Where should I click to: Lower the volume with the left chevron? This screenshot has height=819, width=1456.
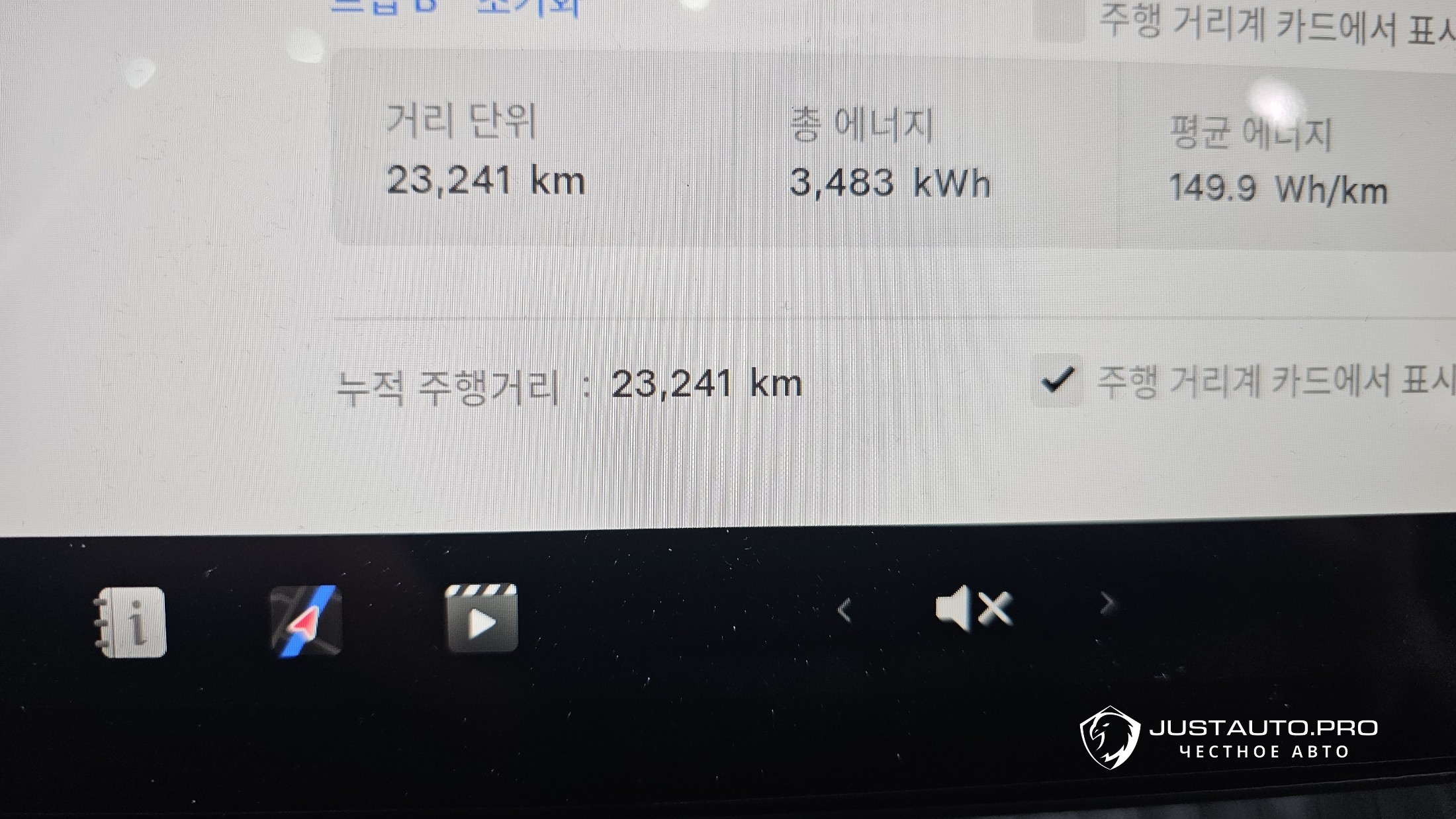[844, 609]
